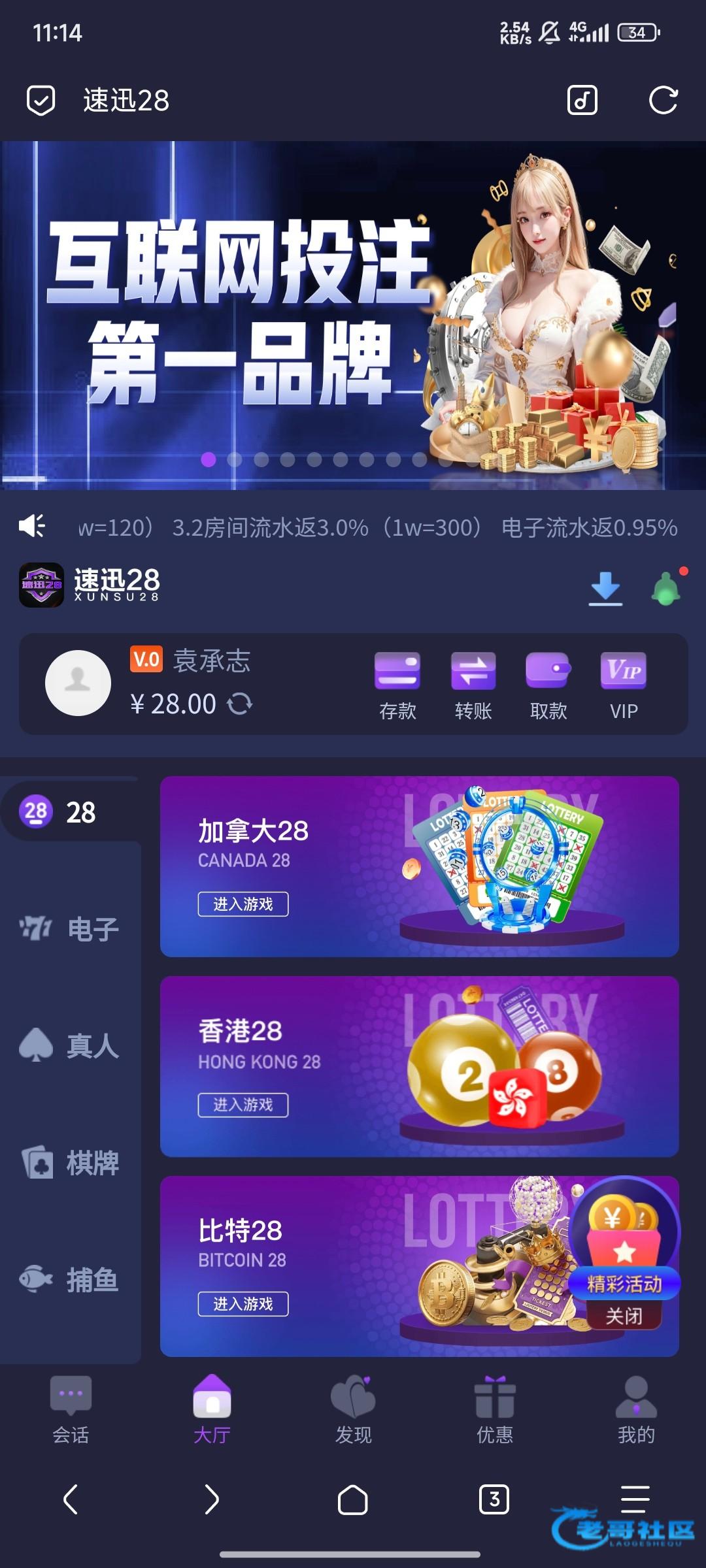Switch to the 会话 tab

pyautogui.click(x=71, y=1411)
